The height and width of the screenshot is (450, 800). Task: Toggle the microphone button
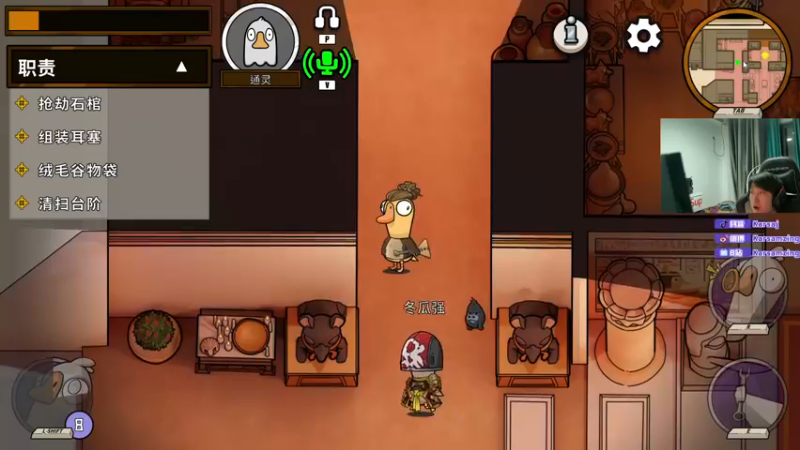(x=326, y=62)
